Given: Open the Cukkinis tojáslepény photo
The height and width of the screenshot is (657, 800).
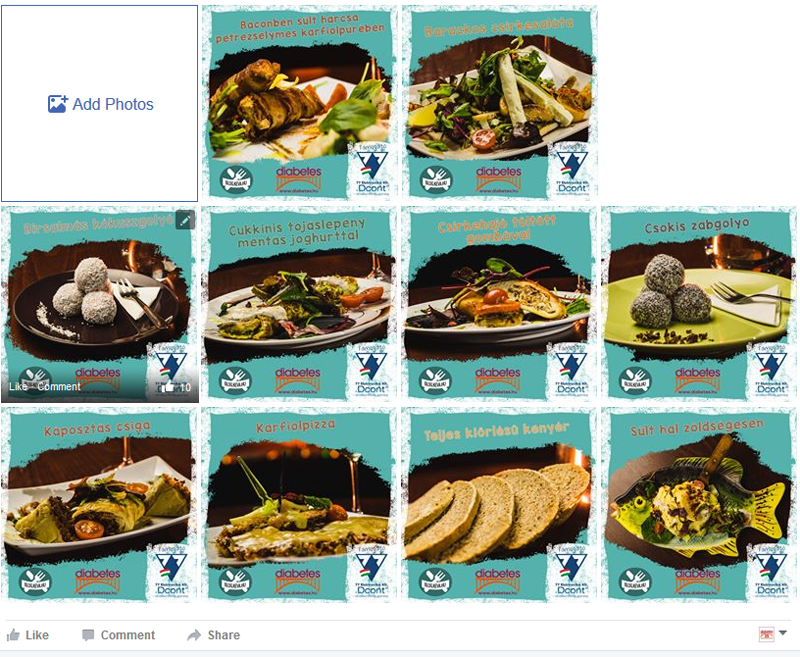Looking at the screenshot, I should (x=299, y=304).
